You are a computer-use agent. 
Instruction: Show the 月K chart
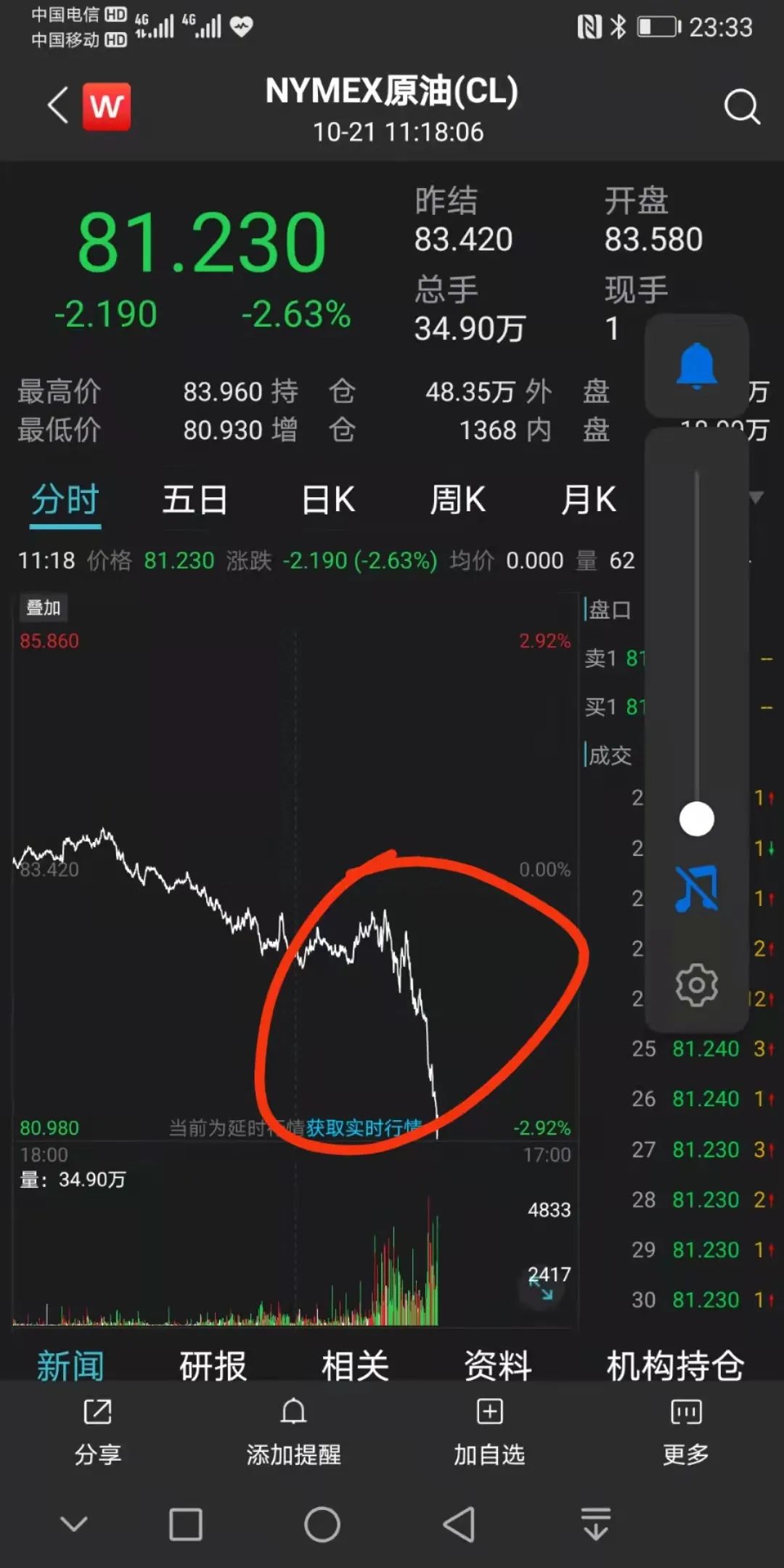[588, 500]
